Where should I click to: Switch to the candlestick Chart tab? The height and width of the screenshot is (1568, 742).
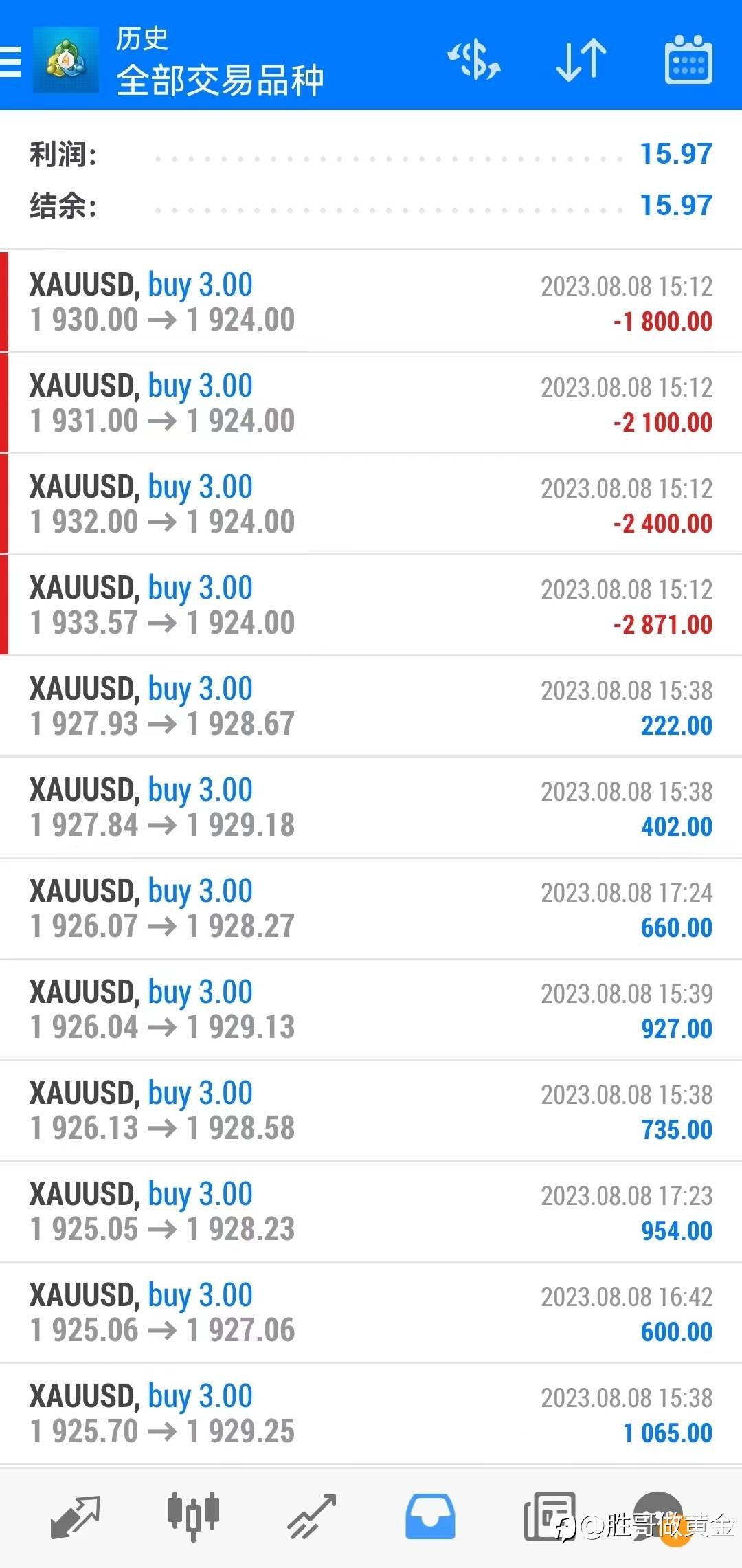click(x=194, y=1516)
